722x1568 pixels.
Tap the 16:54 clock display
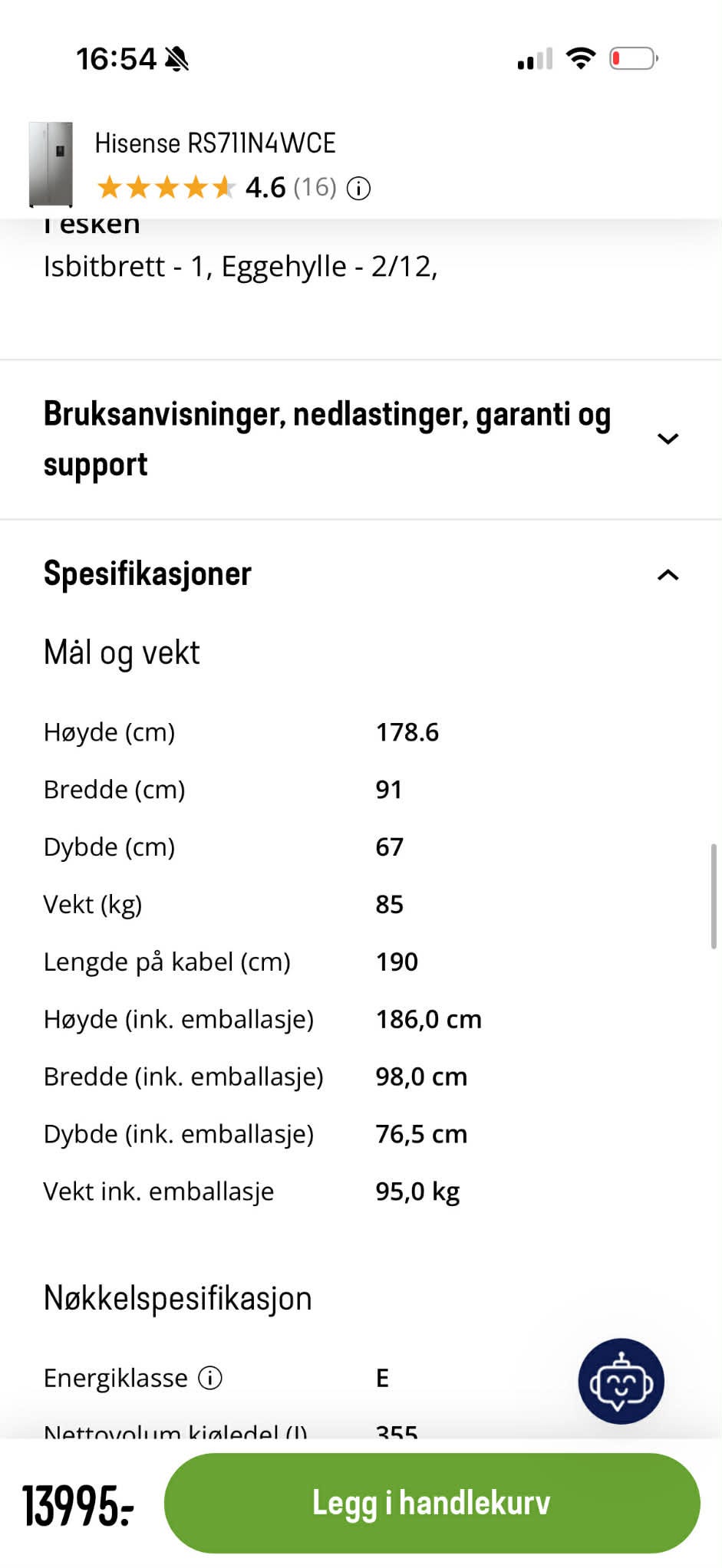click(116, 58)
